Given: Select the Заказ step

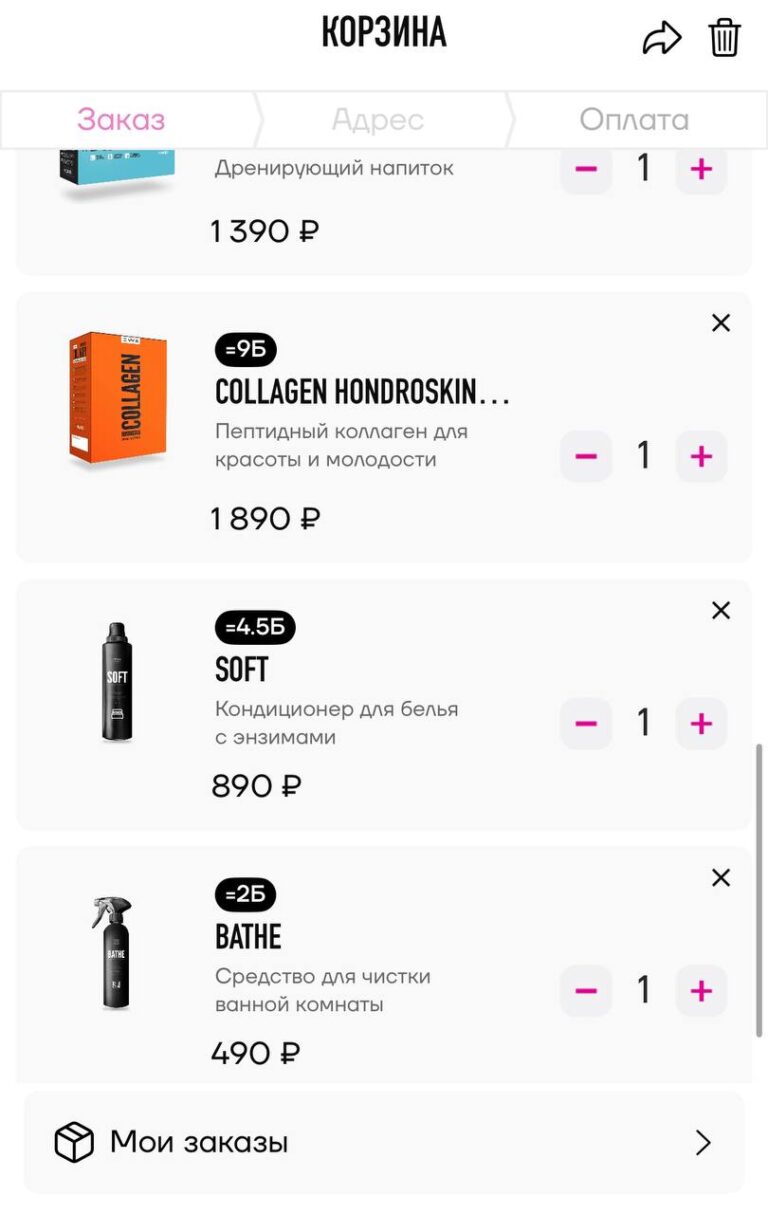Looking at the screenshot, I should 121,120.
